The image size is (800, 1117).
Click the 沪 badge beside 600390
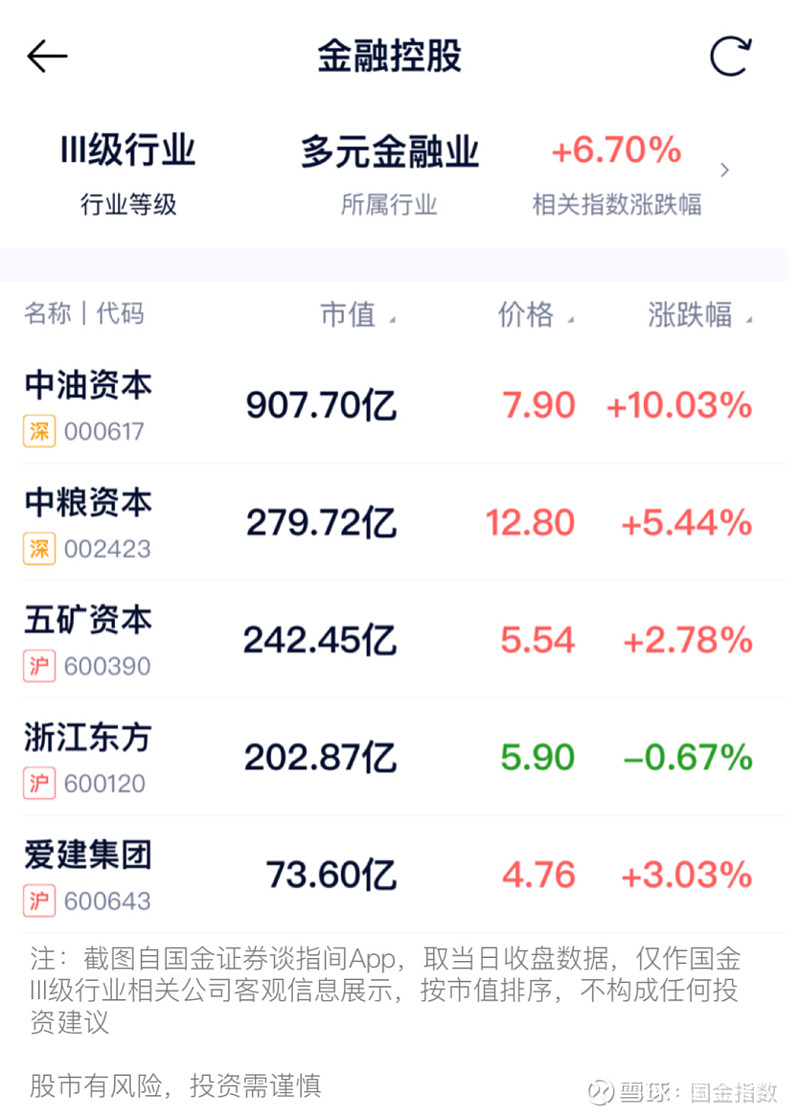point(38,666)
